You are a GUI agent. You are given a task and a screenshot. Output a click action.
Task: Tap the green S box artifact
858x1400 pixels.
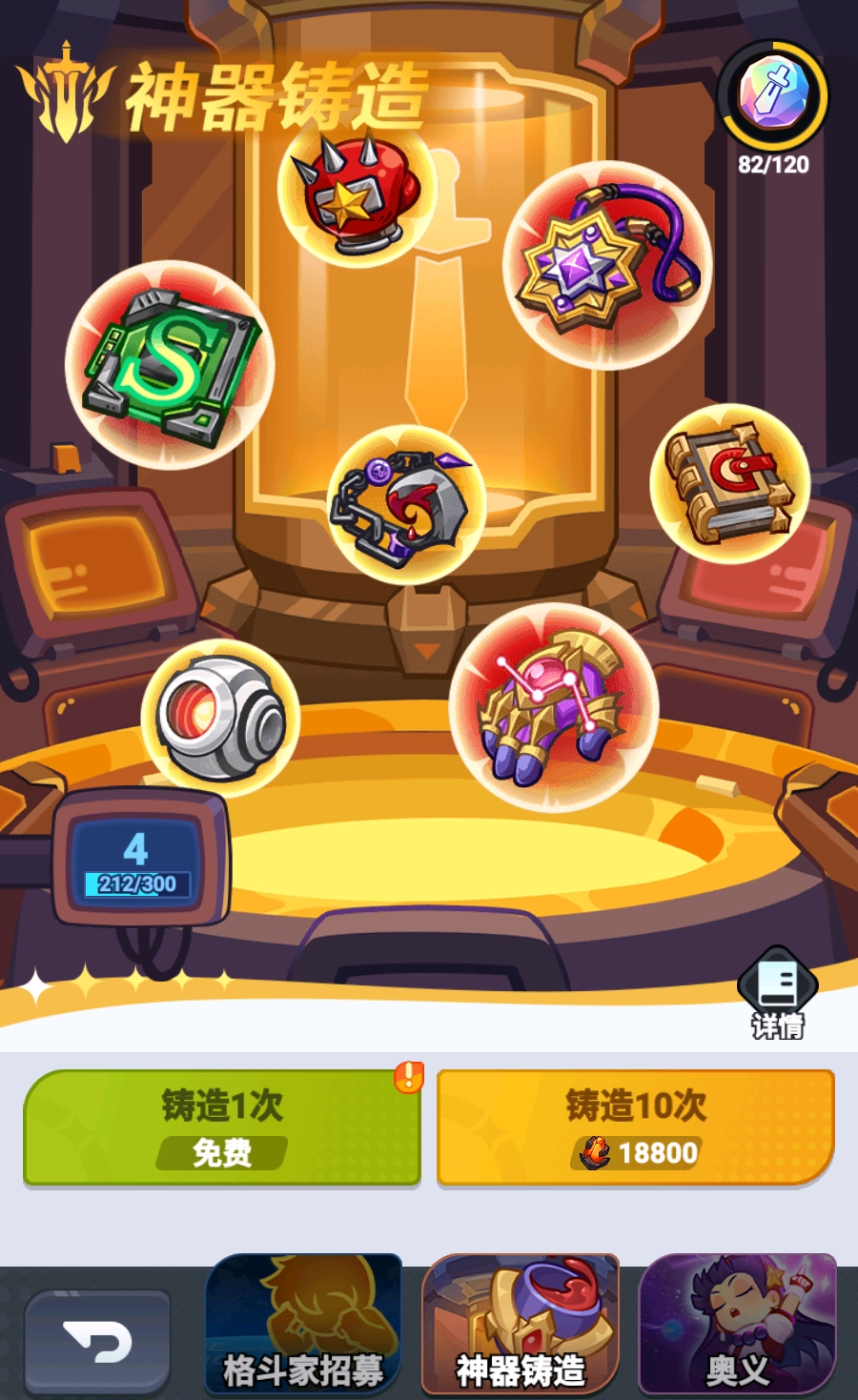click(170, 365)
